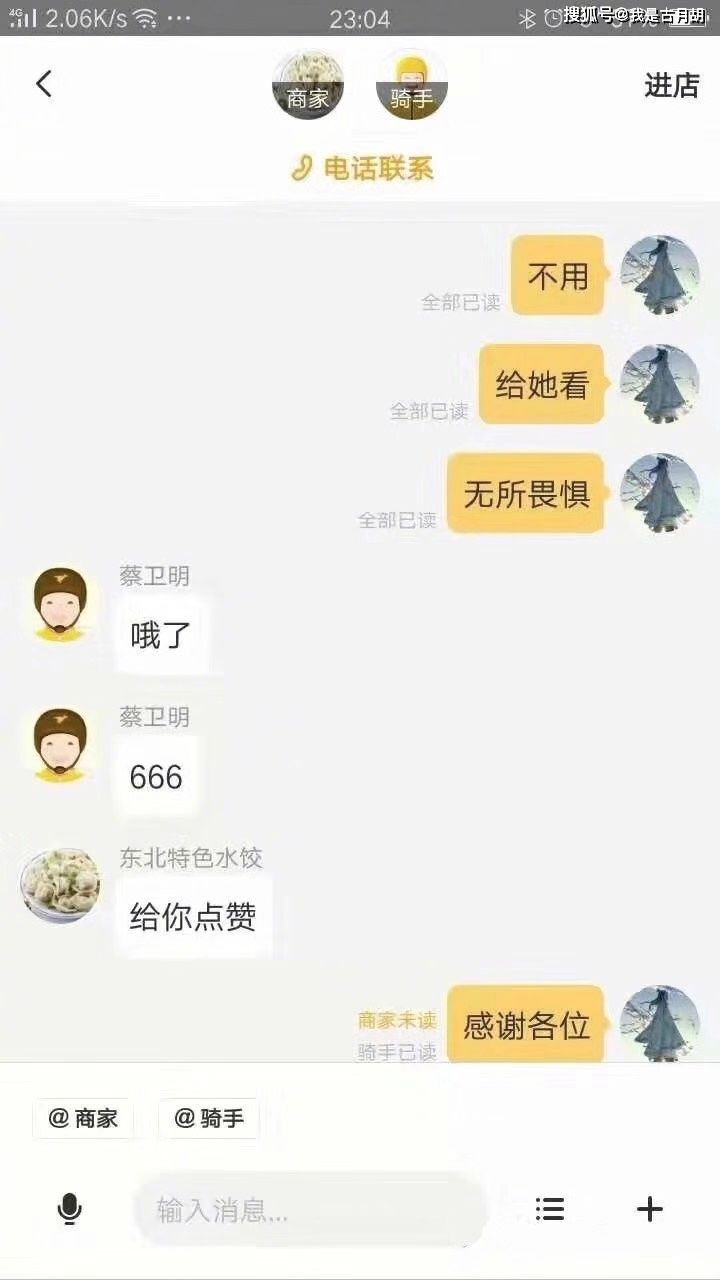
Task: Tap the 商家 avatar at top
Action: [308, 84]
